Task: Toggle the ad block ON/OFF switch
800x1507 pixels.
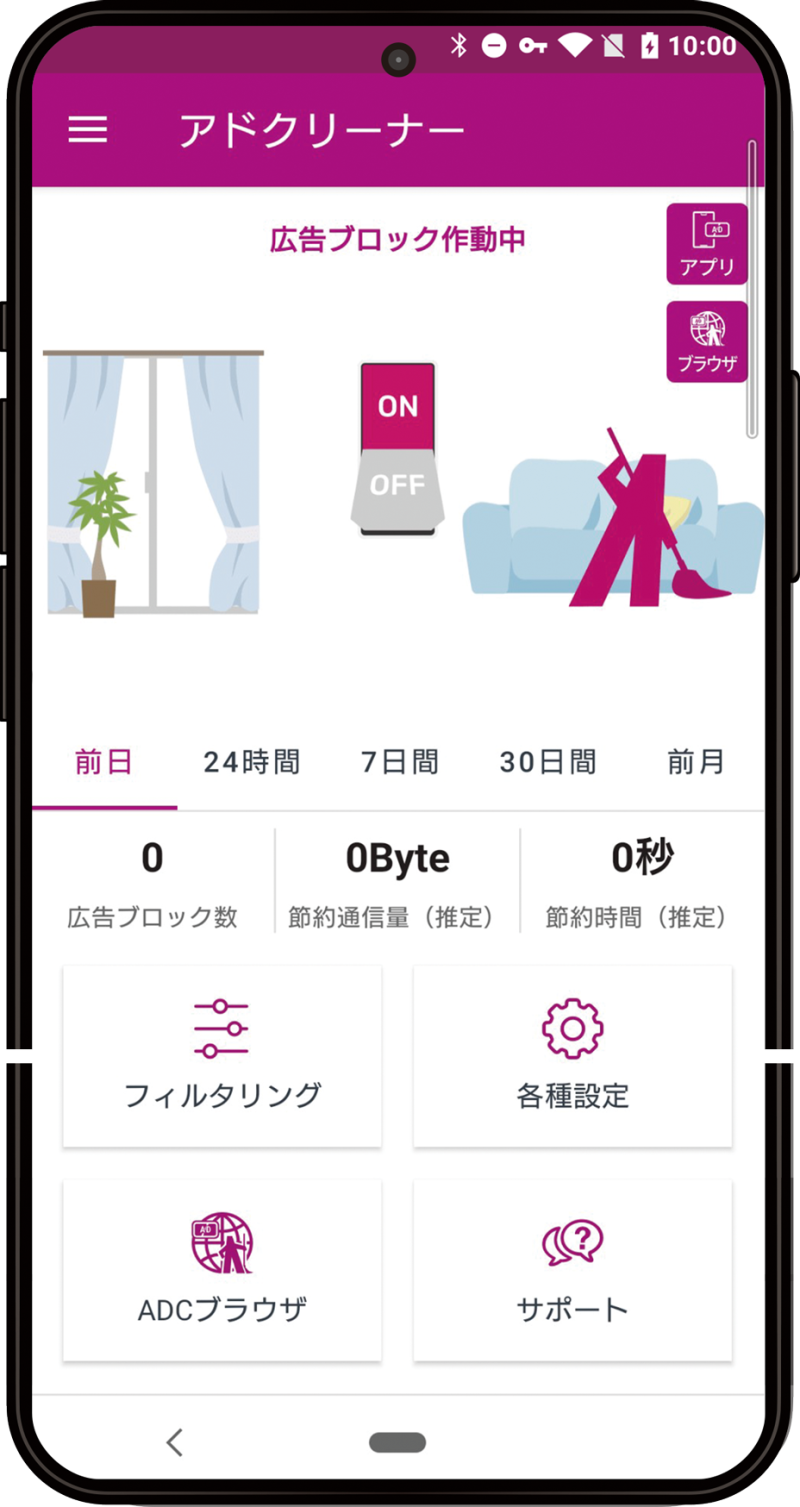Action: pyautogui.click(x=397, y=448)
